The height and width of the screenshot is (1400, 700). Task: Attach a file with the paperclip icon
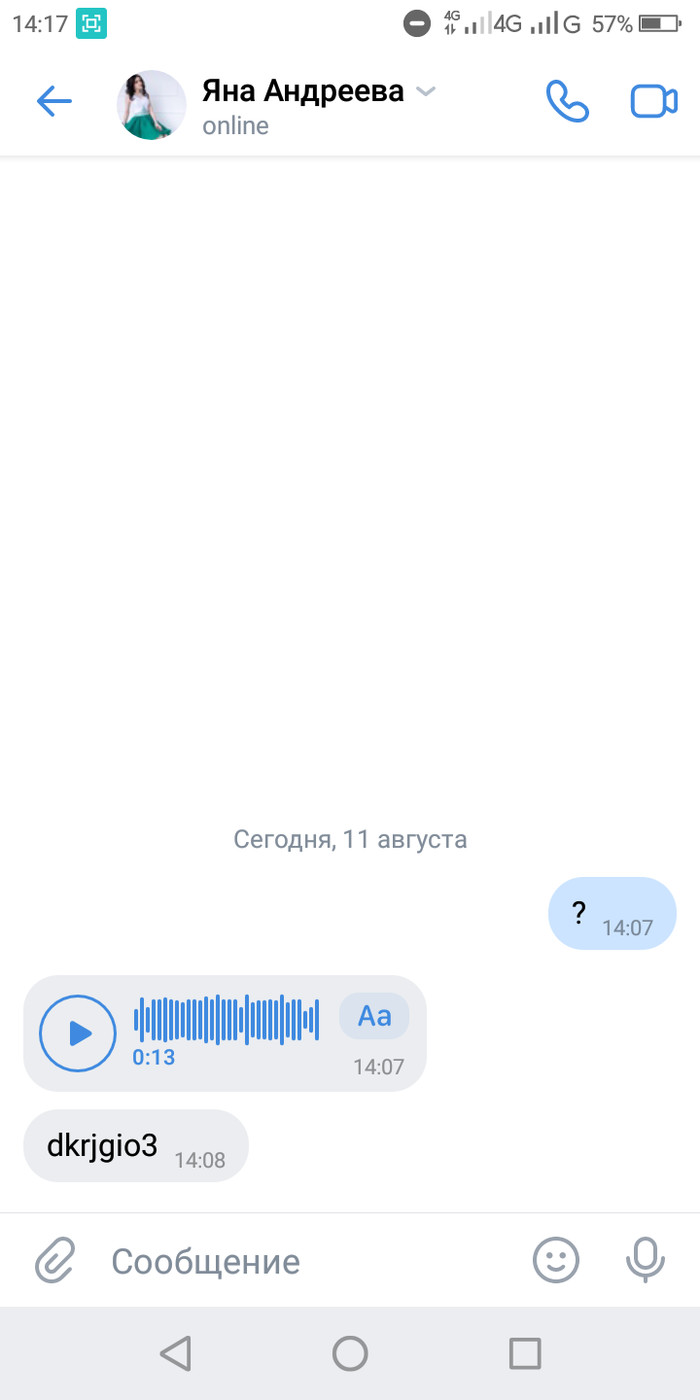tap(55, 1260)
